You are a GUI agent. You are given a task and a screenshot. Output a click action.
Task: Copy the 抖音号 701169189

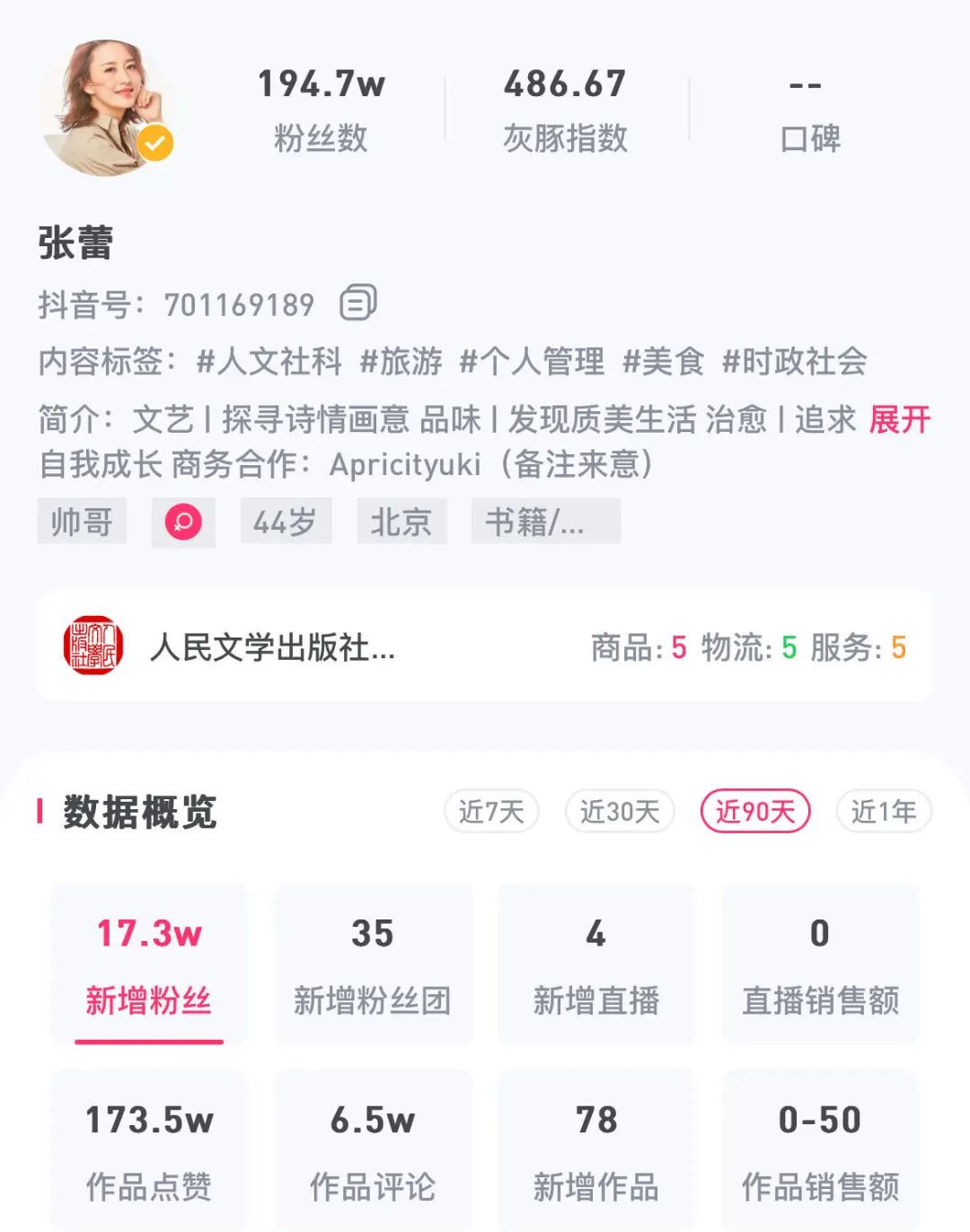pyautogui.click(x=357, y=304)
